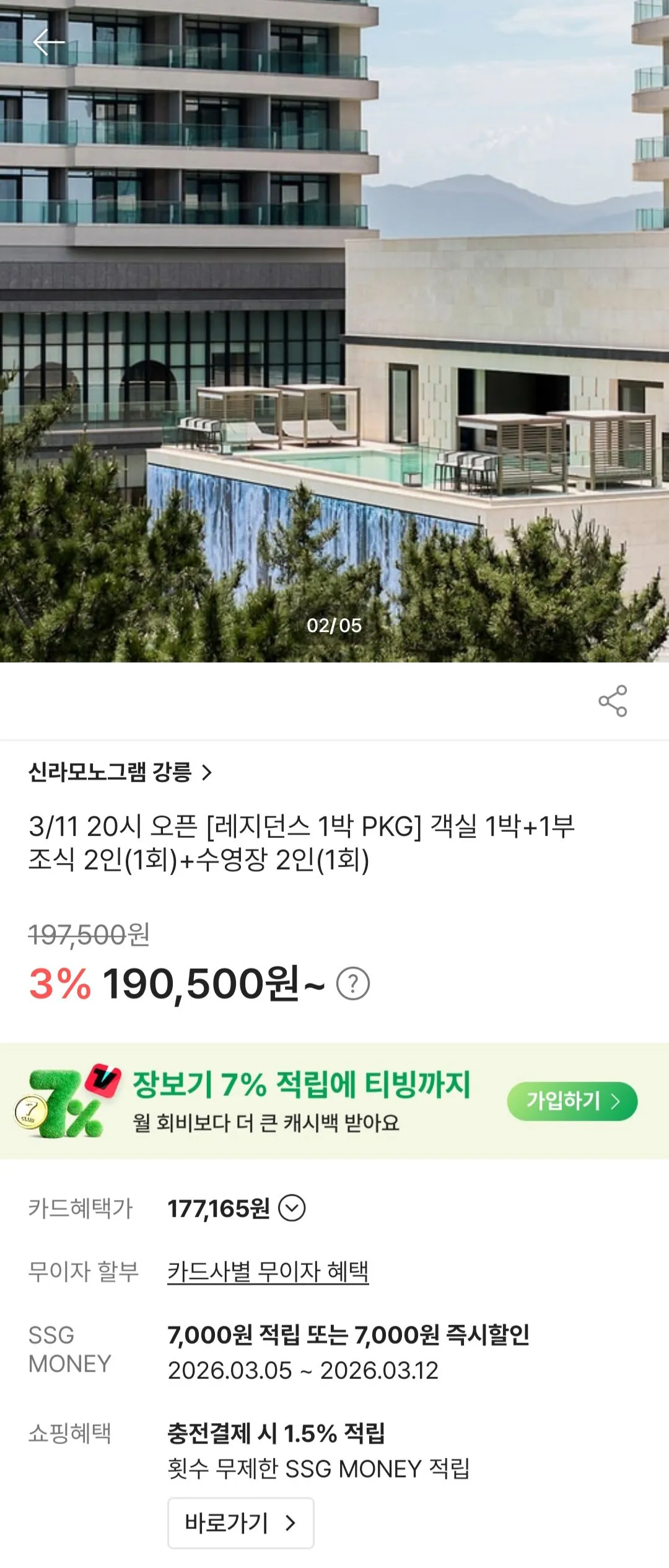
Task: Open 카드사별 무이자 혜택 link
Action: point(268,1272)
